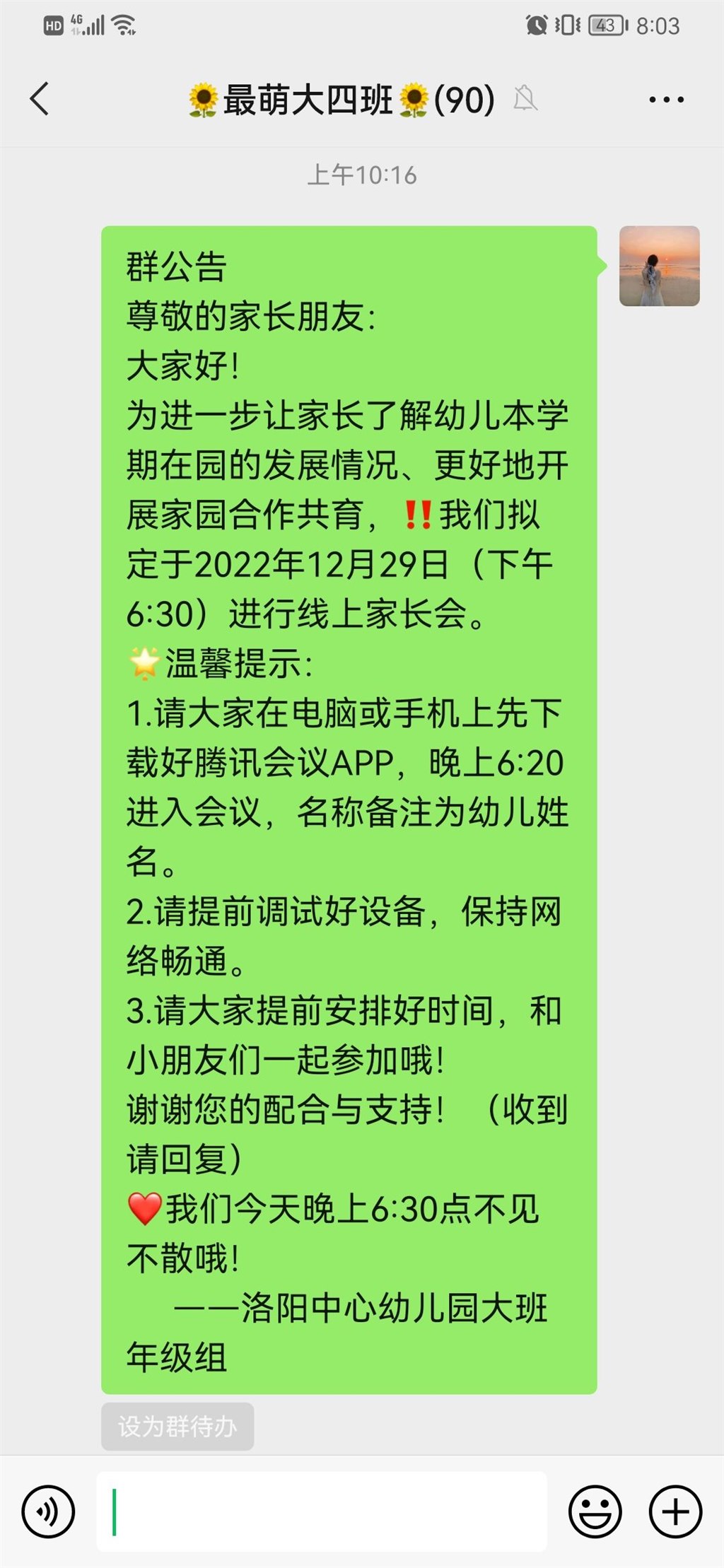
Task: Open the plus attachments menu
Action: [675, 1512]
